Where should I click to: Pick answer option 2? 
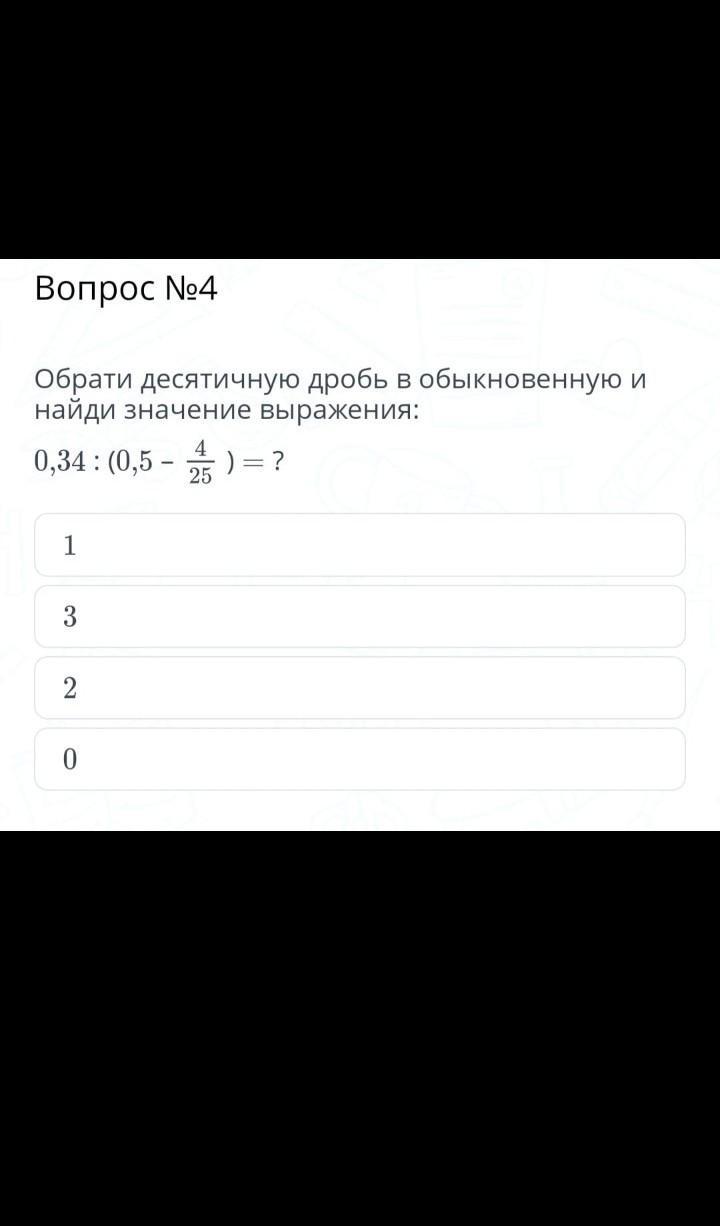[x=360, y=688]
